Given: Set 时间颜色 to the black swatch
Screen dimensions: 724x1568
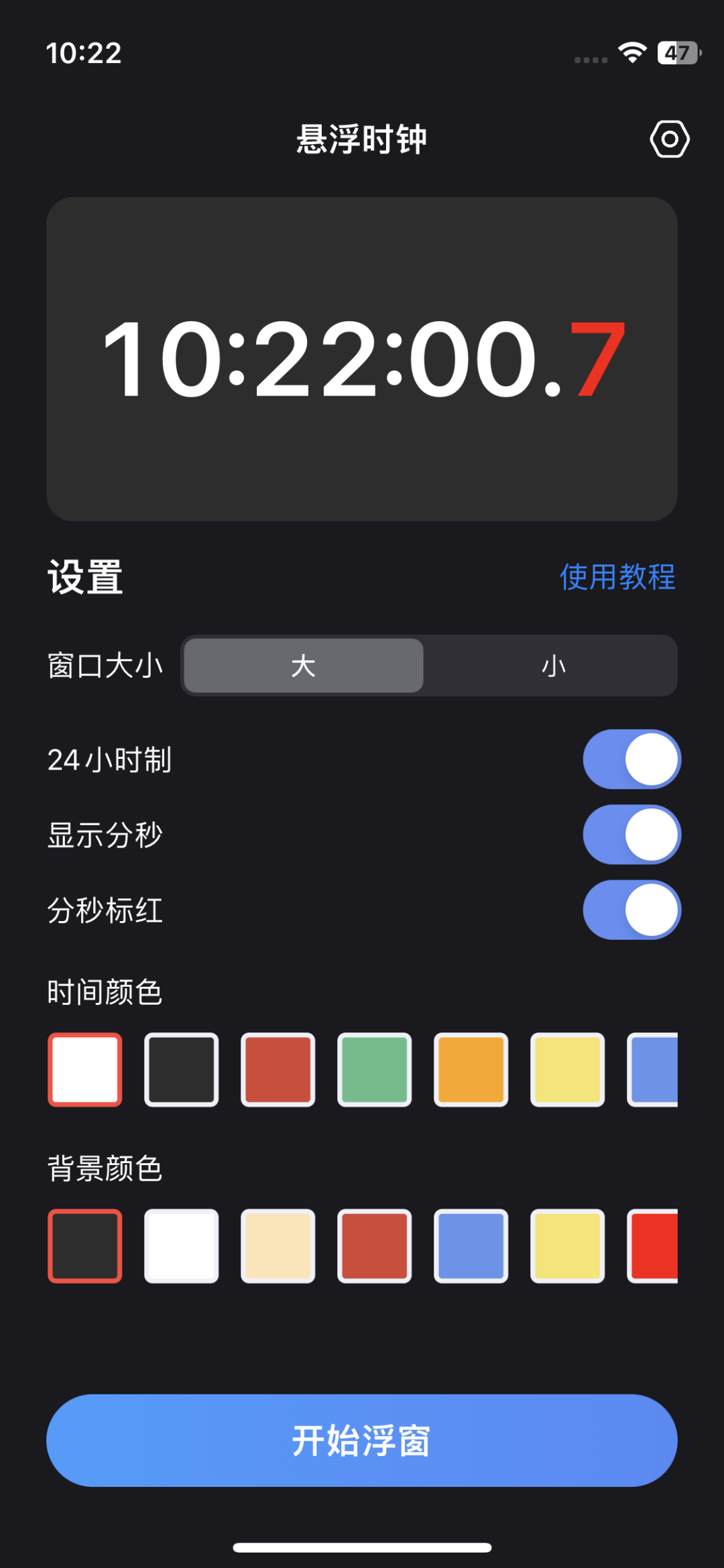Looking at the screenshot, I should point(181,1069).
